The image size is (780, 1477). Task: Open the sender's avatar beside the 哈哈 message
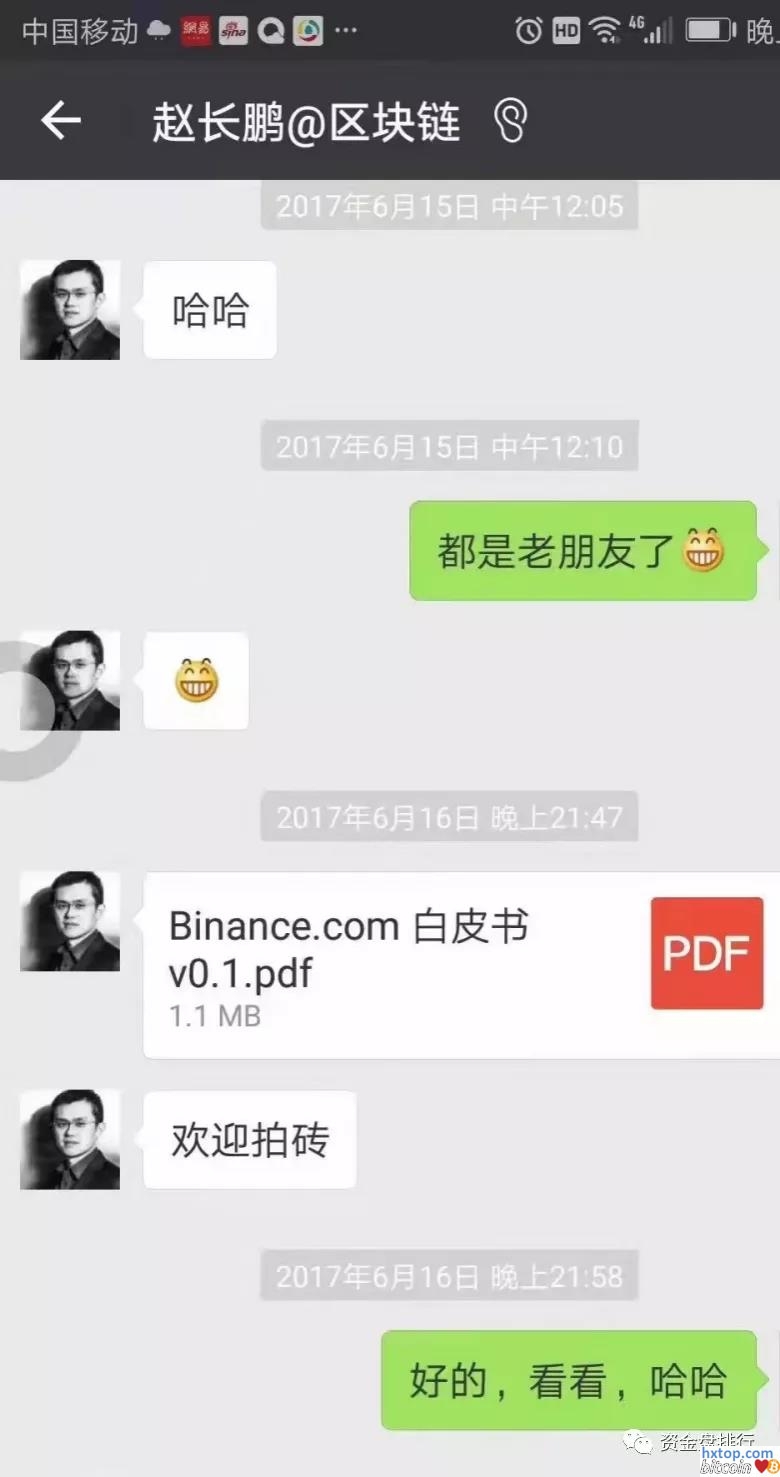70,310
